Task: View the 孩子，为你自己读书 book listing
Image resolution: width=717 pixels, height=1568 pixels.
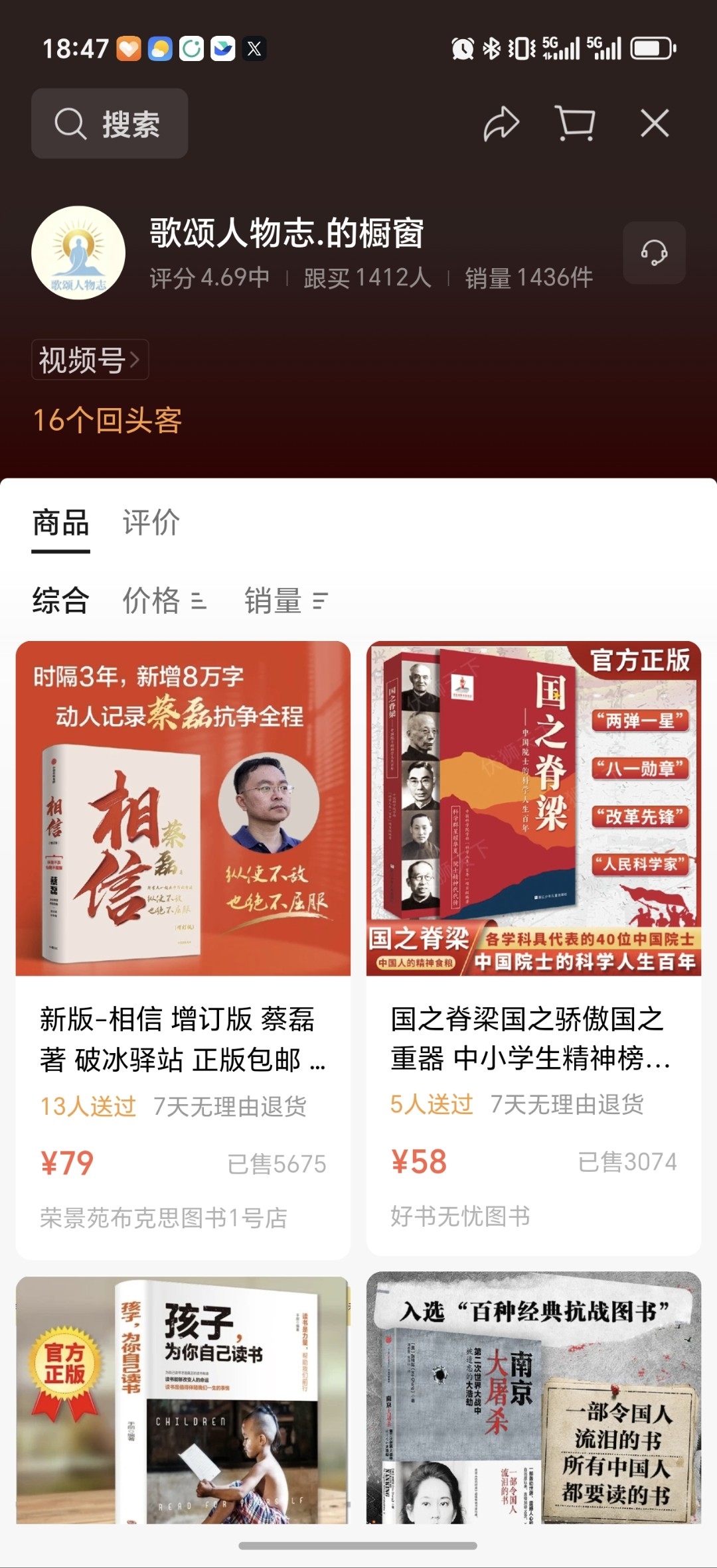Action: 183,1399
